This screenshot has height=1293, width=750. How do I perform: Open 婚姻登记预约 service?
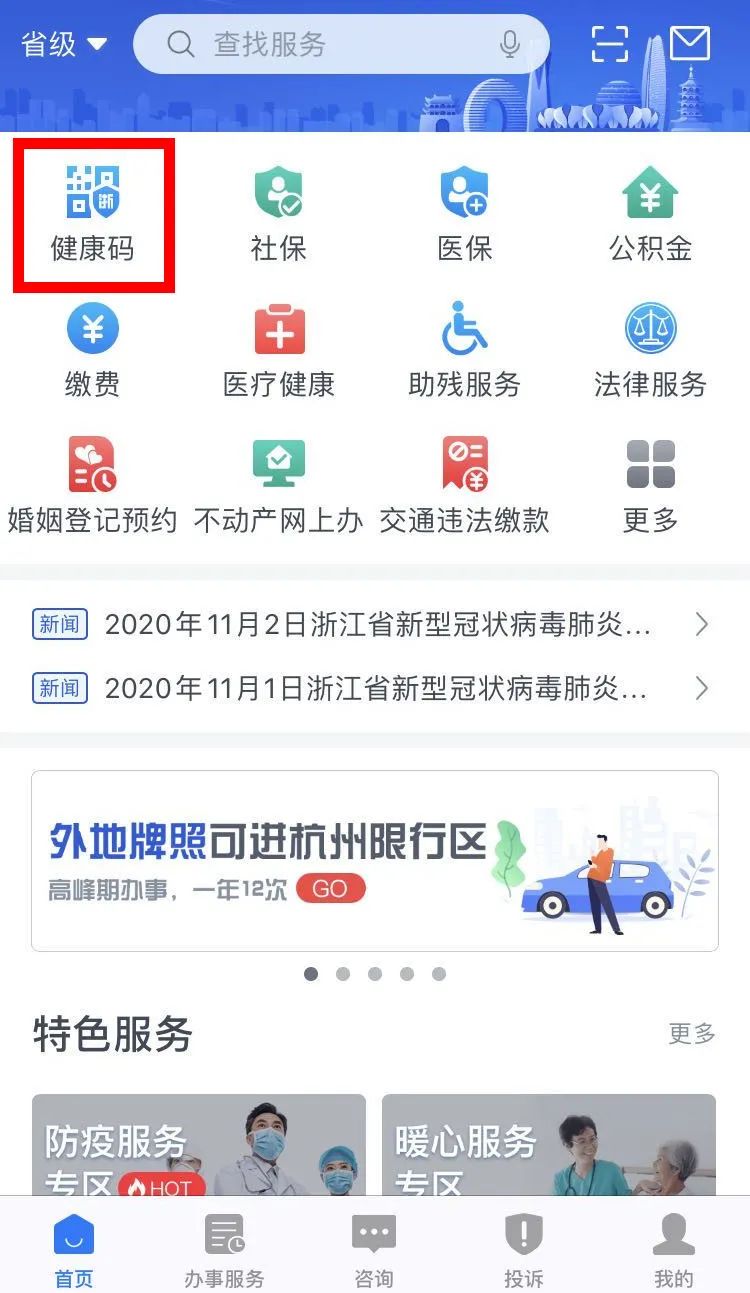tap(93, 486)
